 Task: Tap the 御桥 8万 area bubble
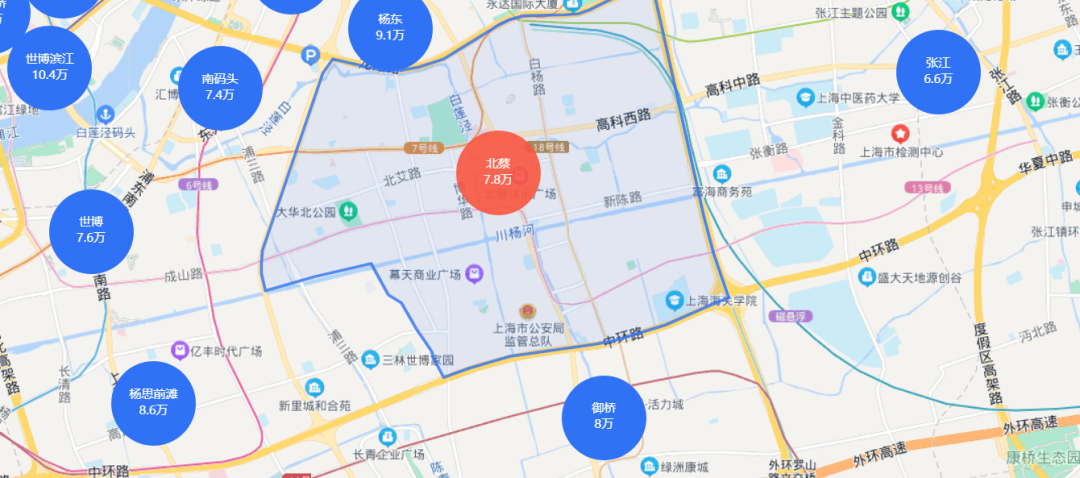click(x=603, y=416)
